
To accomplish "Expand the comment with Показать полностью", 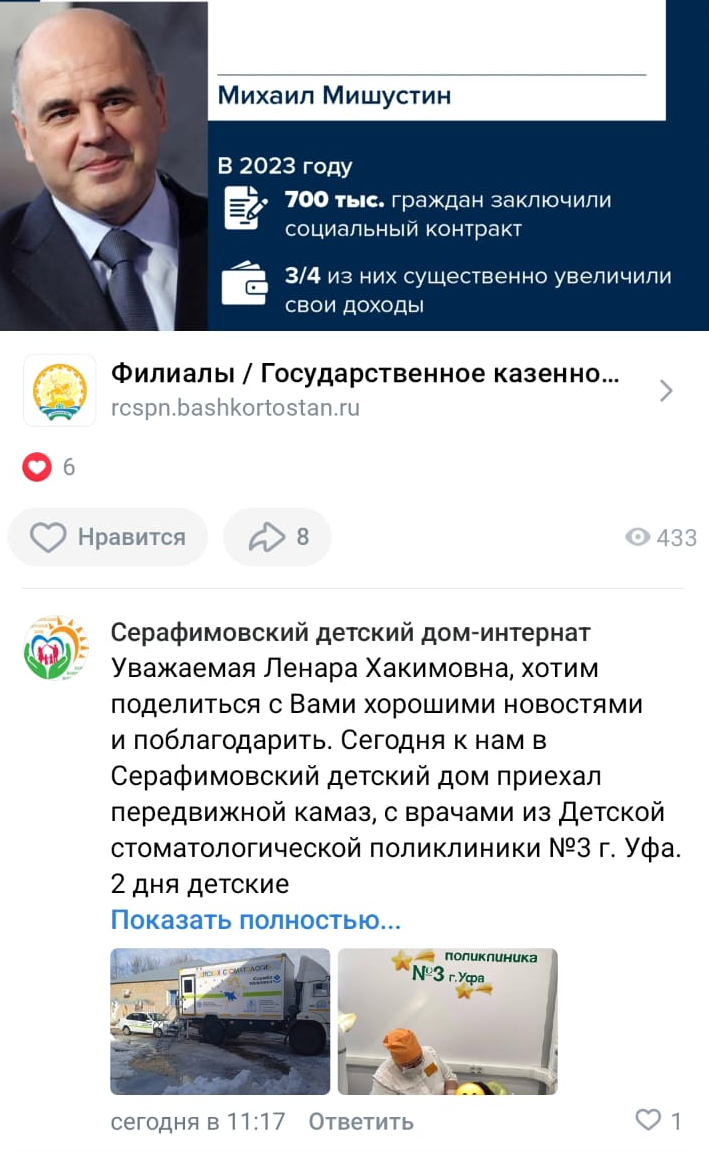I will tap(255, 919).
